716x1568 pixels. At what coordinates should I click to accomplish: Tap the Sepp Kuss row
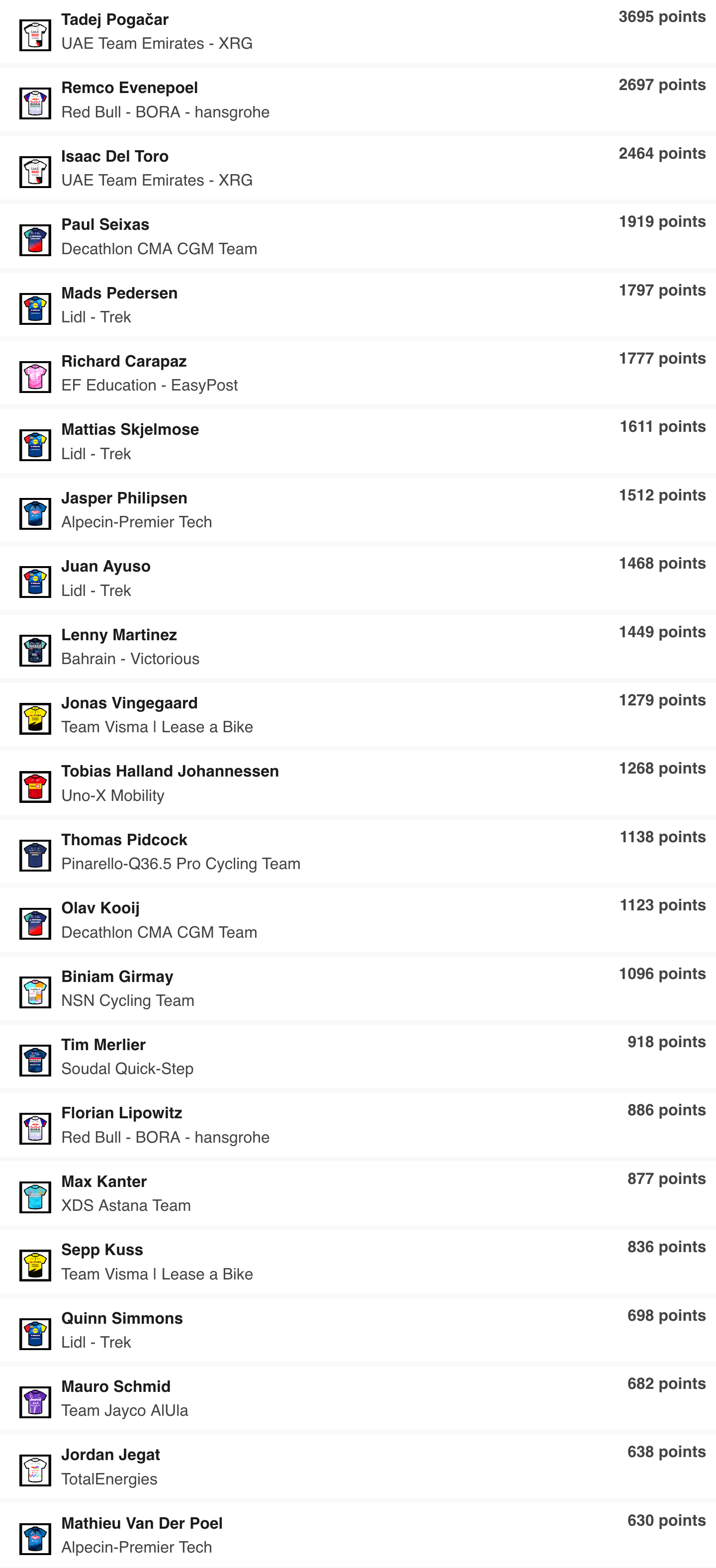pyautogui.click(x=358, y=1262)
